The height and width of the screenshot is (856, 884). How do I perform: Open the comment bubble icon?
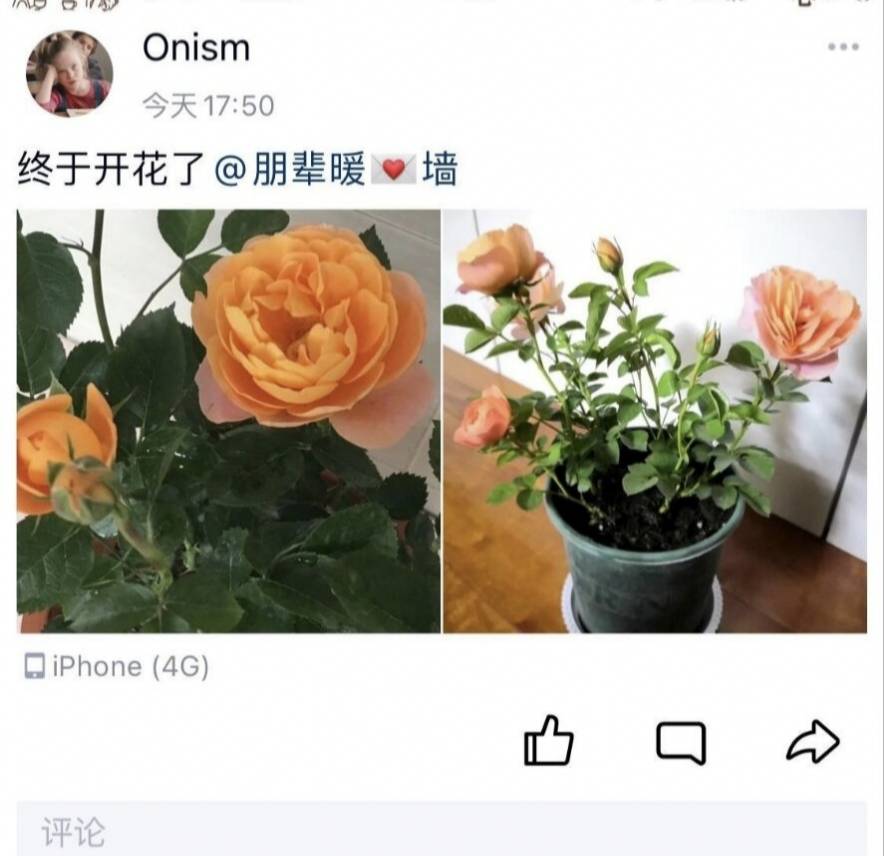(681, 743)
